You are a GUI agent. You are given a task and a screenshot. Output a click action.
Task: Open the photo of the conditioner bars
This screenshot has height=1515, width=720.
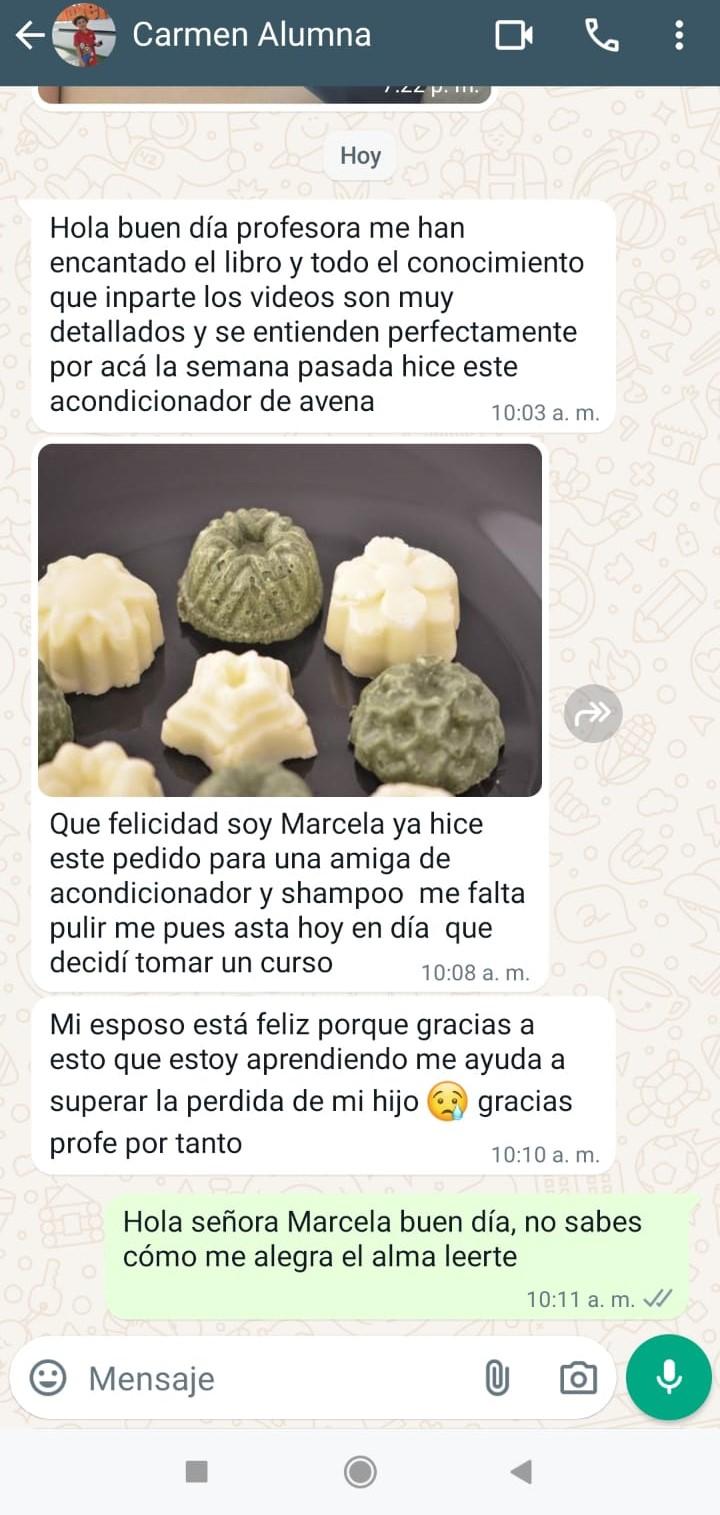[290, 620]
